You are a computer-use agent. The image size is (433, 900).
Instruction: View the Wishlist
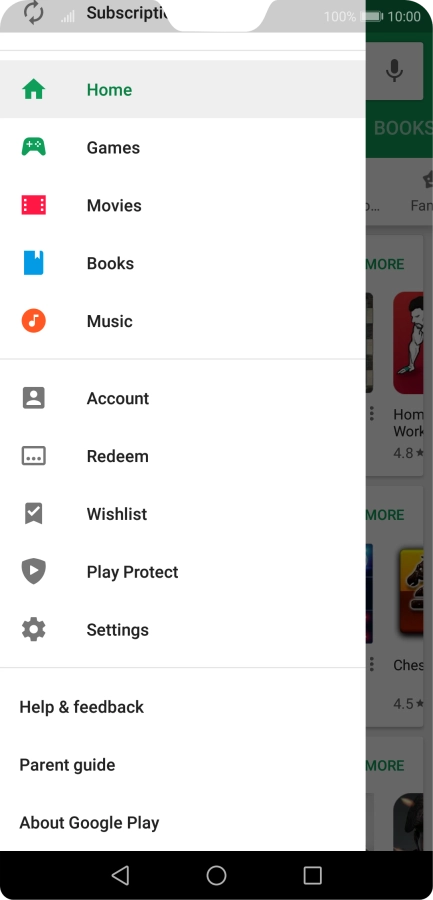pos(183,514)
